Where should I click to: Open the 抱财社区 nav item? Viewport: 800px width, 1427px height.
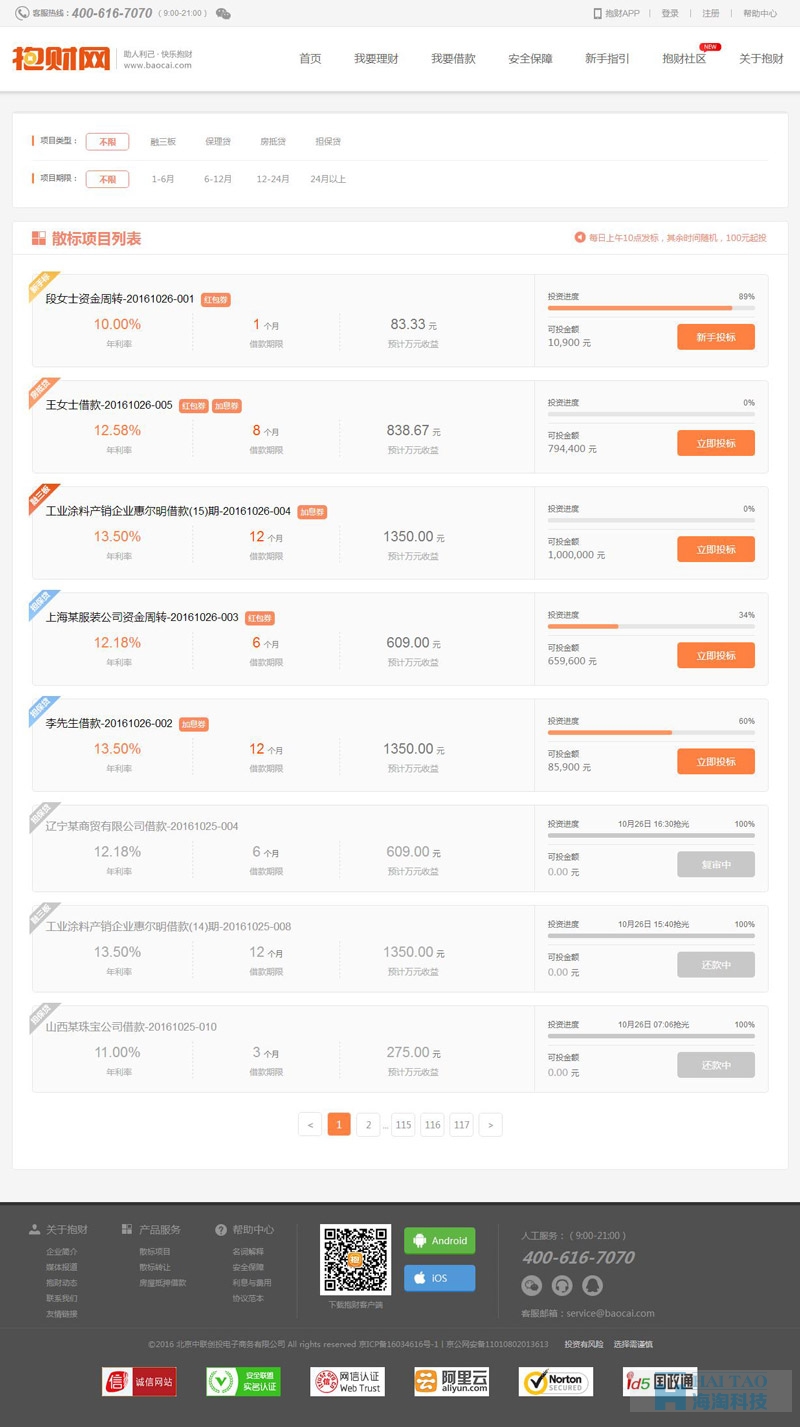click(x=684, y=59)
